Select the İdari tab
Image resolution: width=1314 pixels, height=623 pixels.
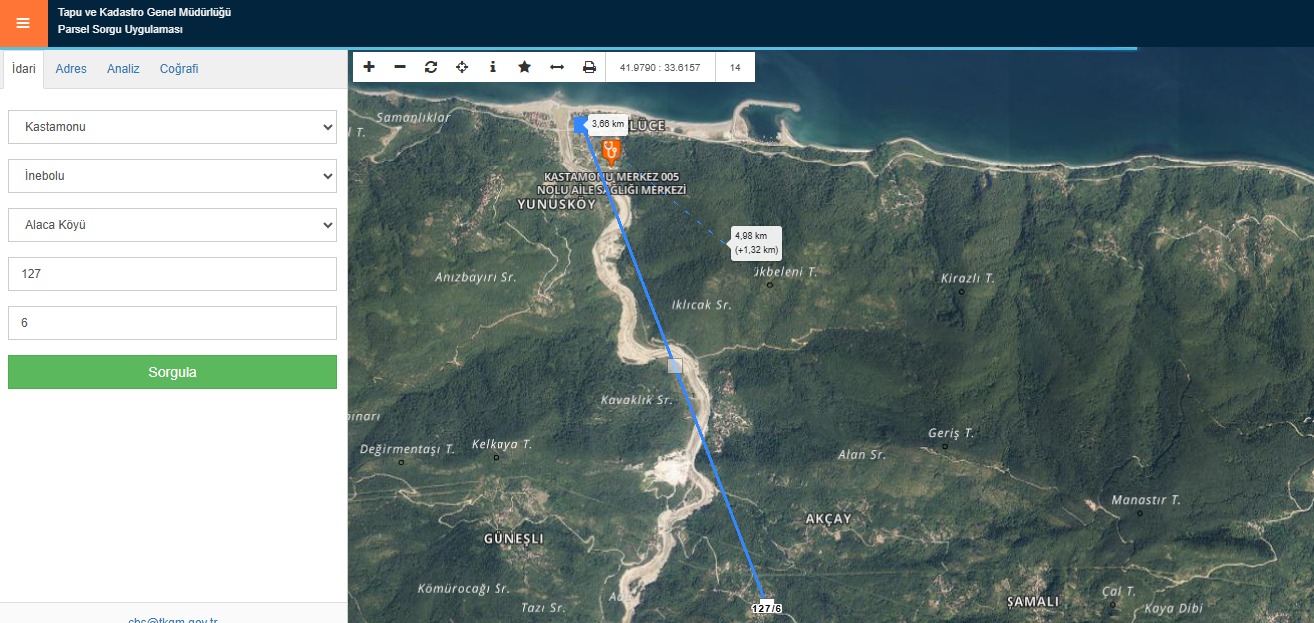click(x=24, y=69)
